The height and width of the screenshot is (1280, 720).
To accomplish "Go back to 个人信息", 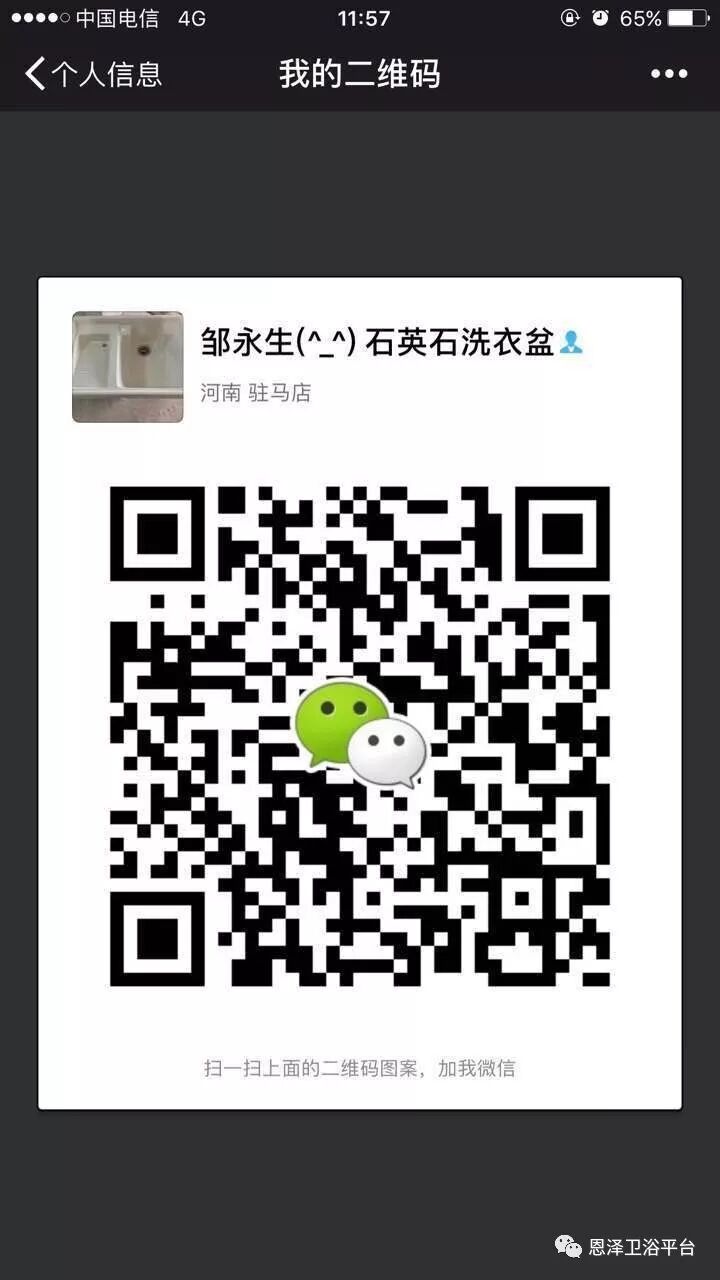I will point(93,74).
